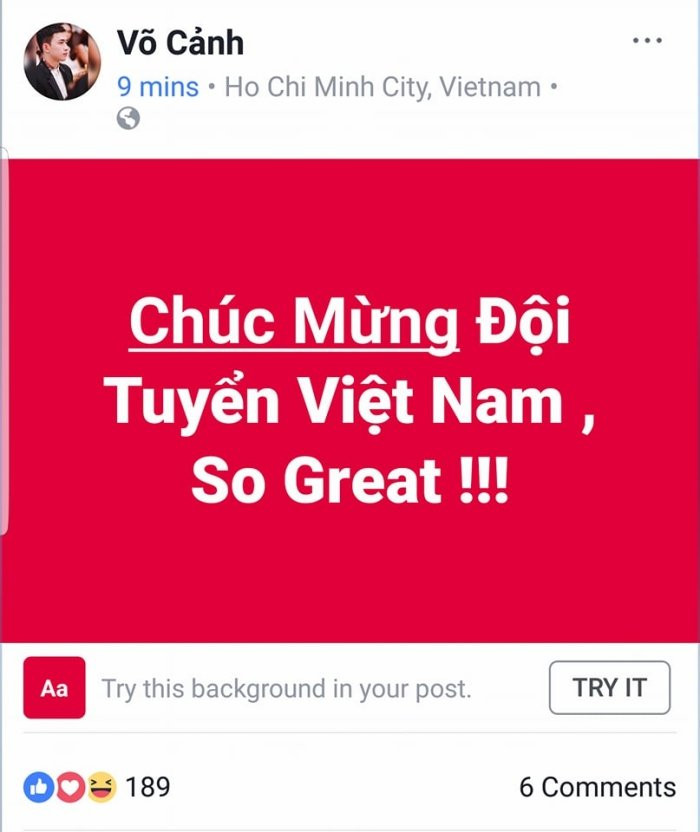Open the red background status post
The height and width of the screenshot is (832, 700).
350,400
